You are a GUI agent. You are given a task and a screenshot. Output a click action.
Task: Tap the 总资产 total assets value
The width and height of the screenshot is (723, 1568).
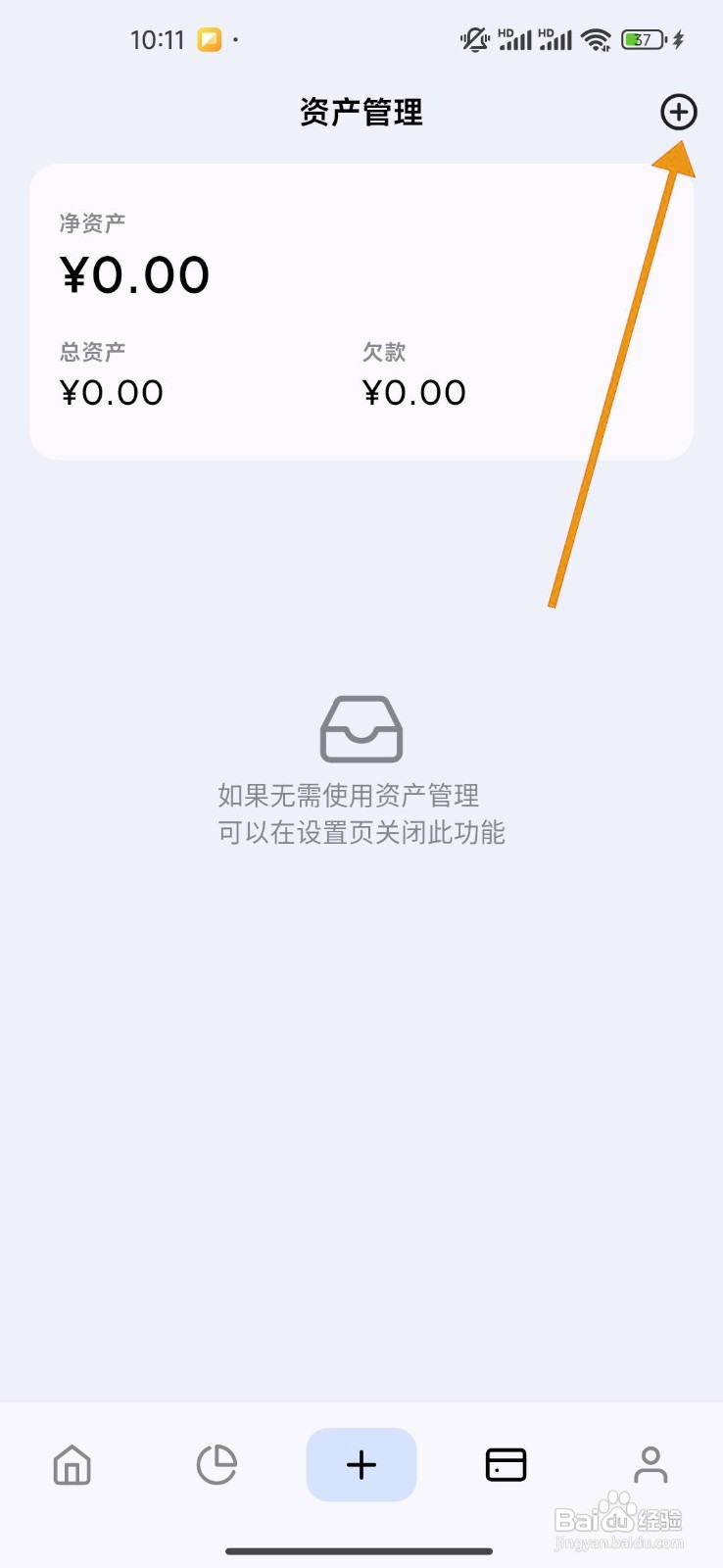tap(111, 392)
